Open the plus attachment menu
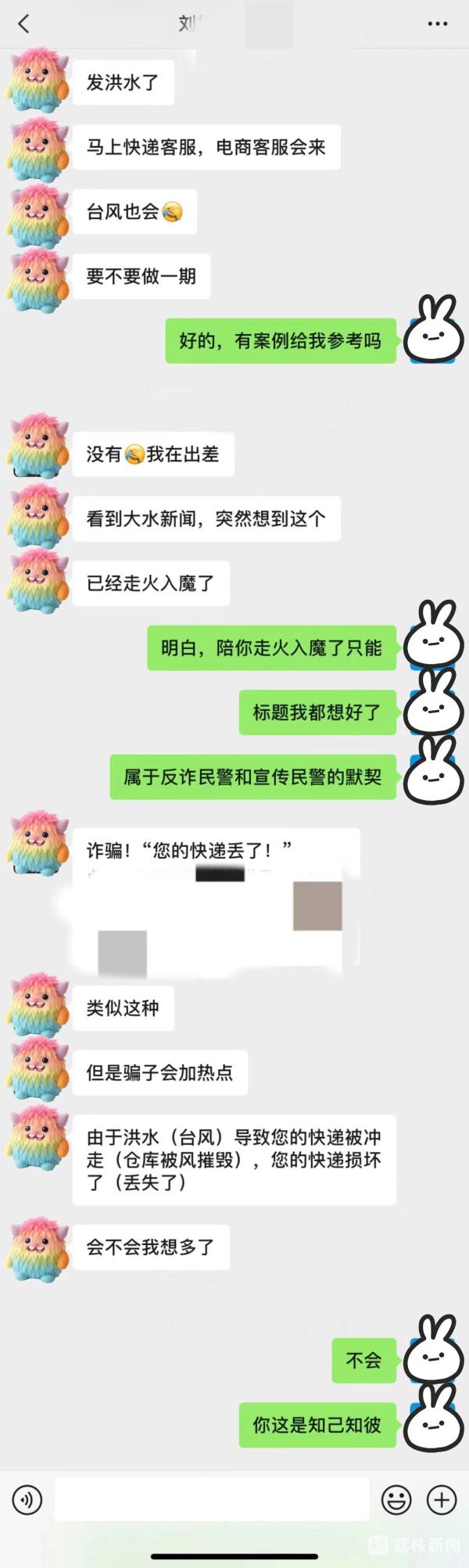 point(442,1500)
